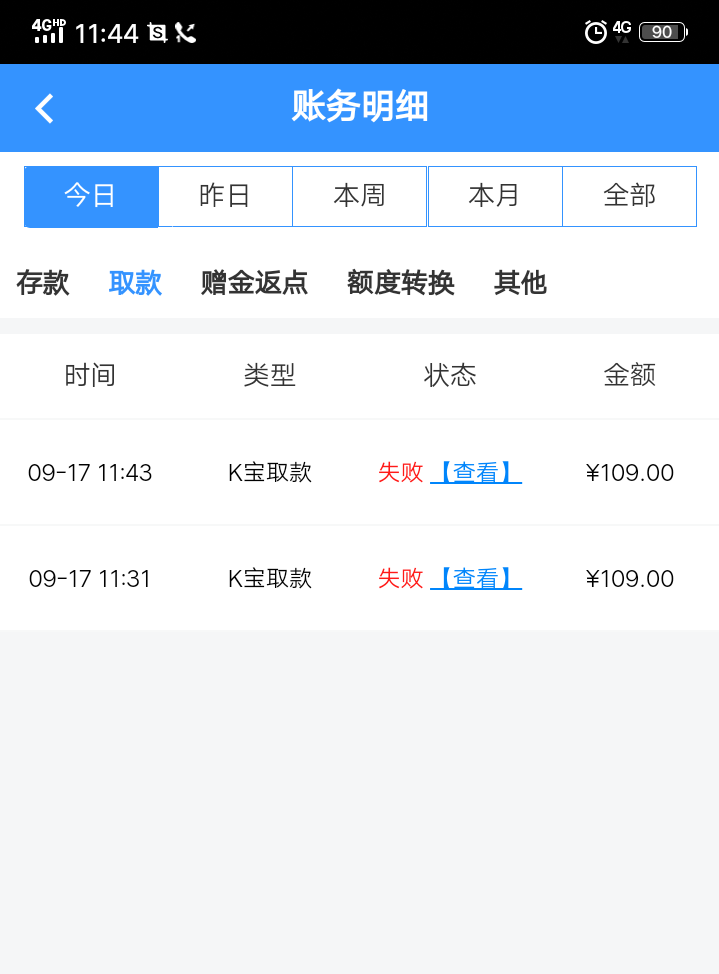Switch to the 昨日 filter

[x=225, y=196]
